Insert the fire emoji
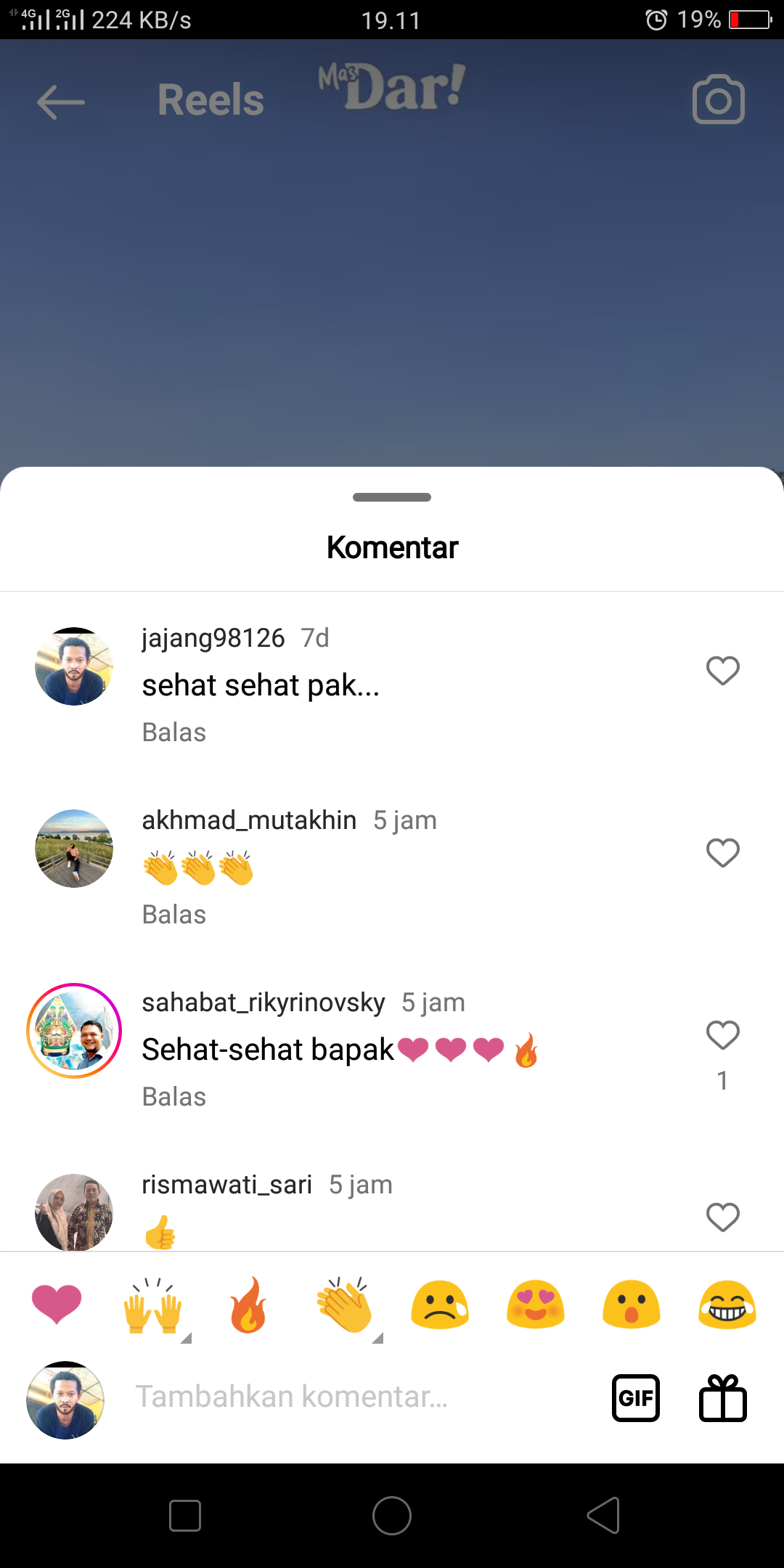This screenshot has height=1568, width=784. point(248,1304)
